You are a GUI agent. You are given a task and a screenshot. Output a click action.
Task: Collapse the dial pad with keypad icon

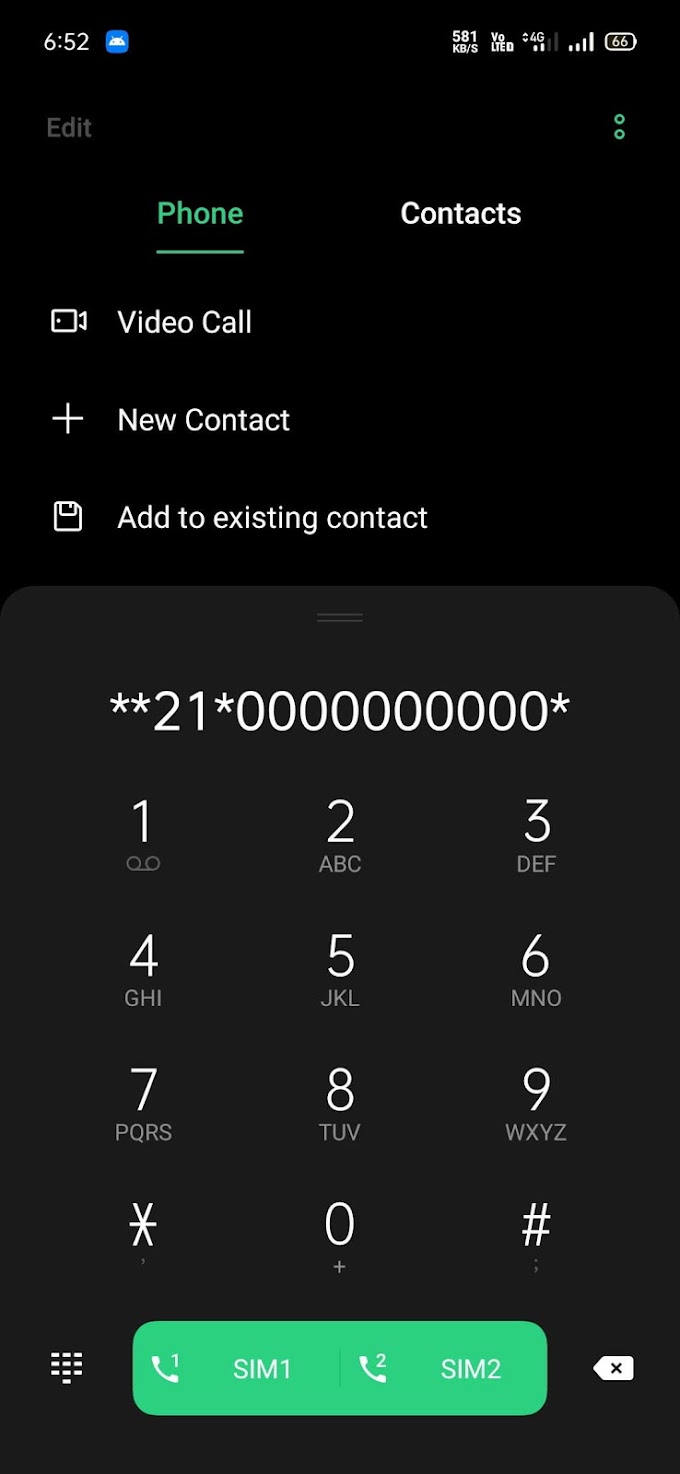tap(67, 1367)
